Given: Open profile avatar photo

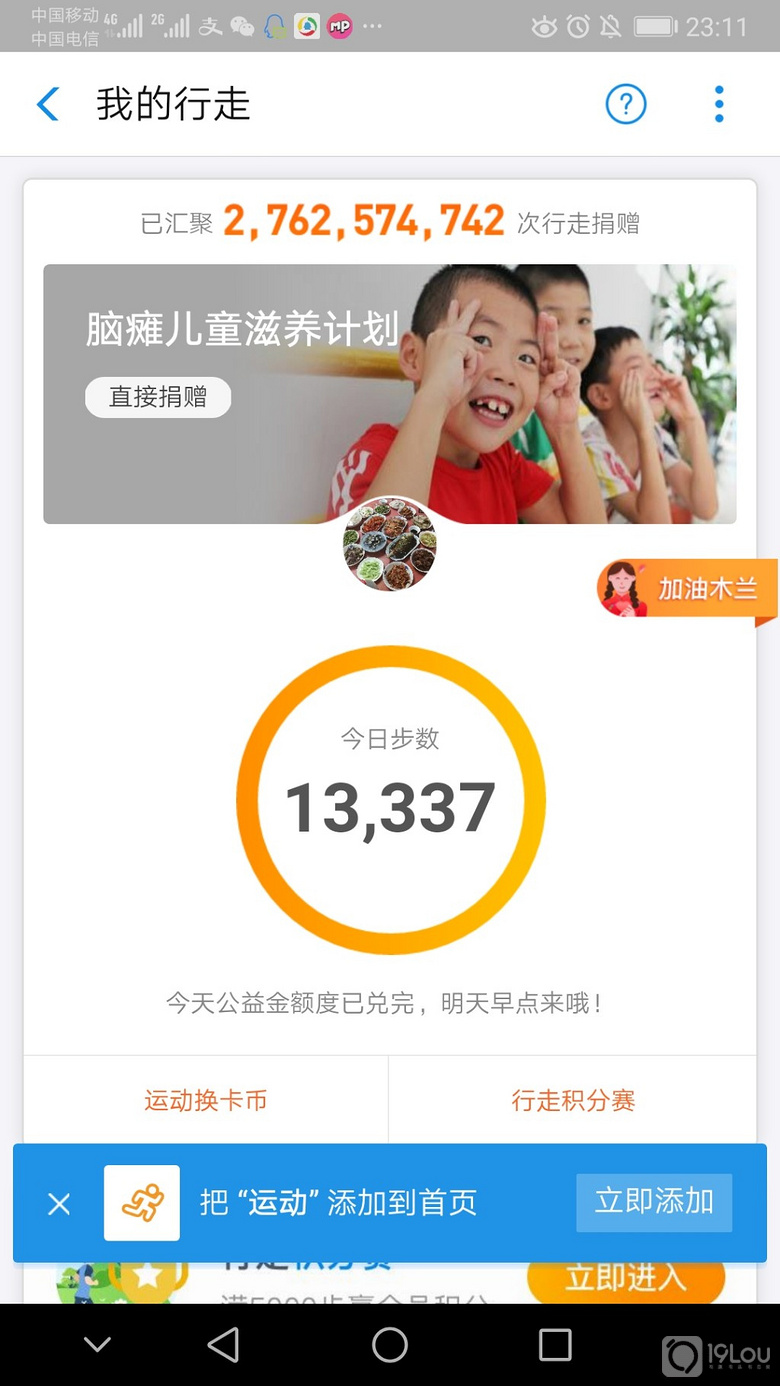Looking at the screenshot, I should pyautogui.click(x=390, y=545).
